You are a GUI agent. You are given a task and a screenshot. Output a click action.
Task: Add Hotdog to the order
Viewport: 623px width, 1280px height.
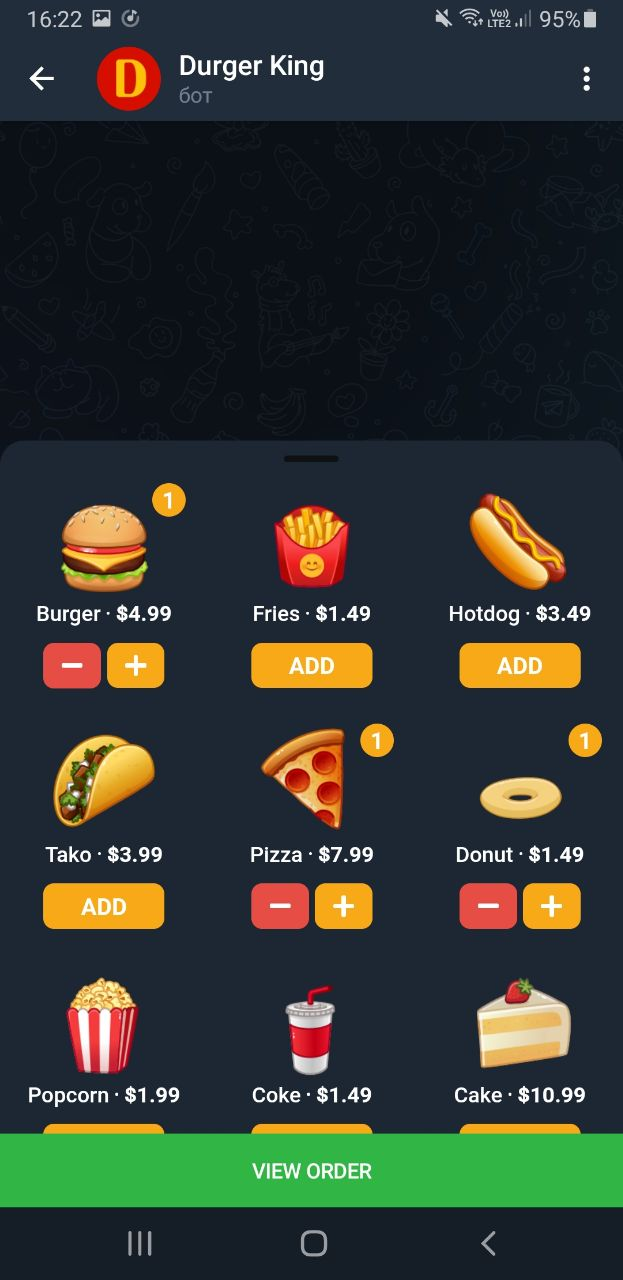click(x=519, y=666)
